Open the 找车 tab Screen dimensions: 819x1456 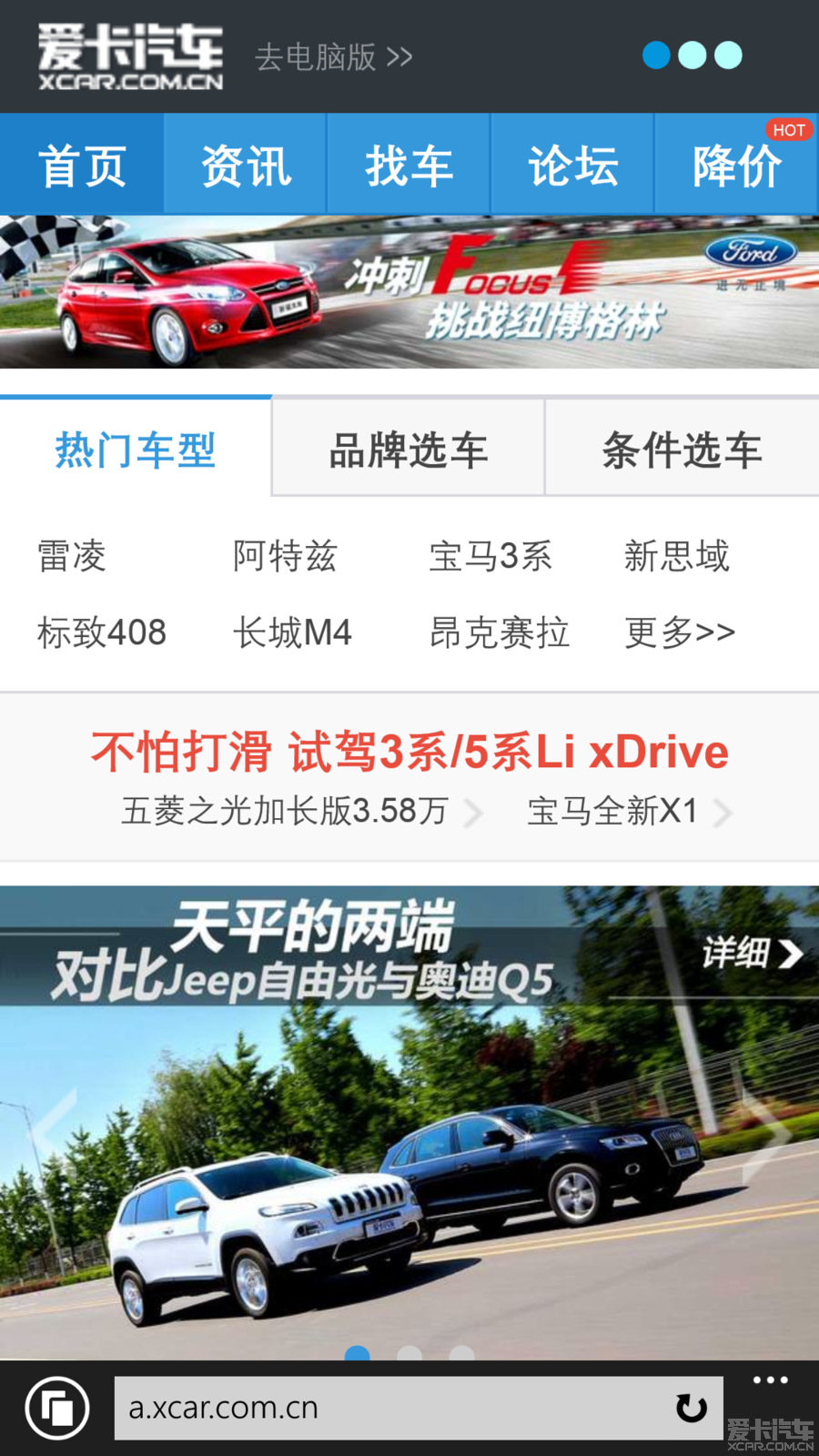pos(409,166)
